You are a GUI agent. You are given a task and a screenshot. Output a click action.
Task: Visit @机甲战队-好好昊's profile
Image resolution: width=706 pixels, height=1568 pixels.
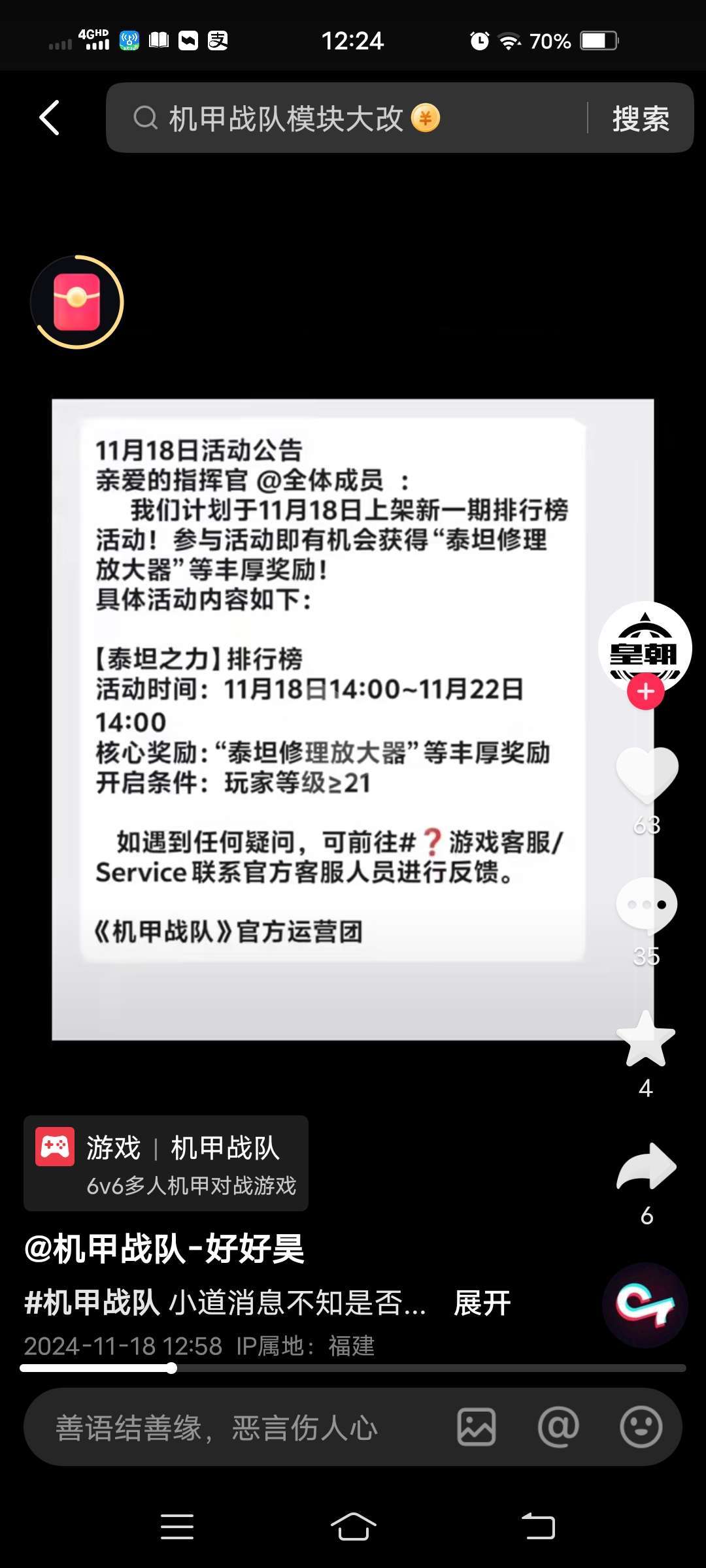pos(164,1249)
